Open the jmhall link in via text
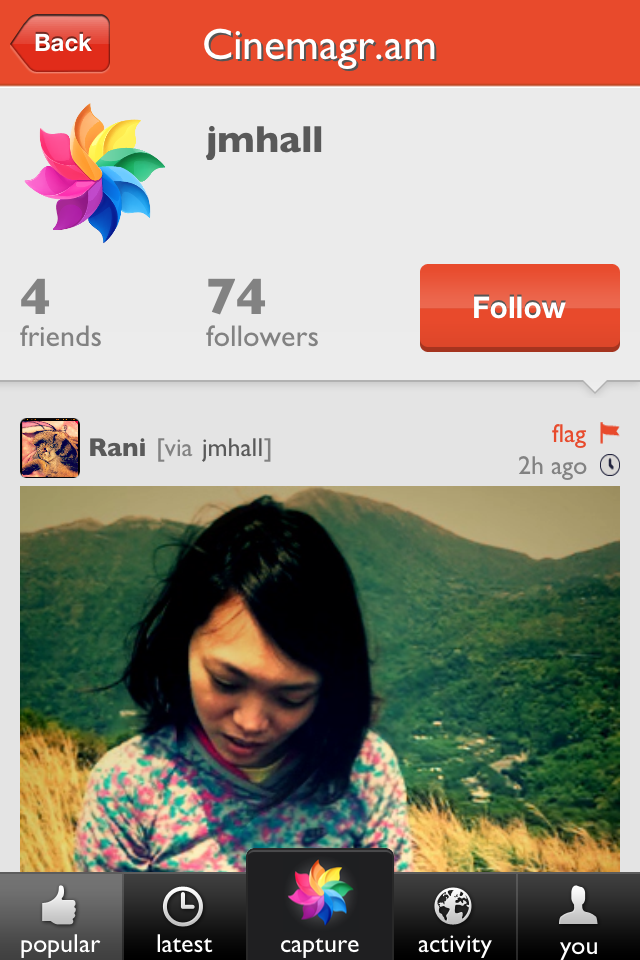The width and height of the screenshot is (640, 960). click(x=236, y=449)
